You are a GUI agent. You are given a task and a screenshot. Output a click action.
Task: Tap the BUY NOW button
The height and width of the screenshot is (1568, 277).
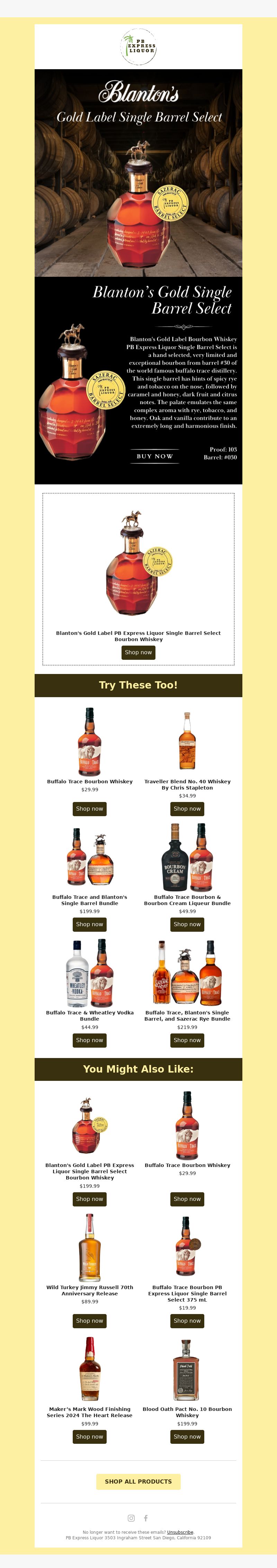tap(155, 456)
